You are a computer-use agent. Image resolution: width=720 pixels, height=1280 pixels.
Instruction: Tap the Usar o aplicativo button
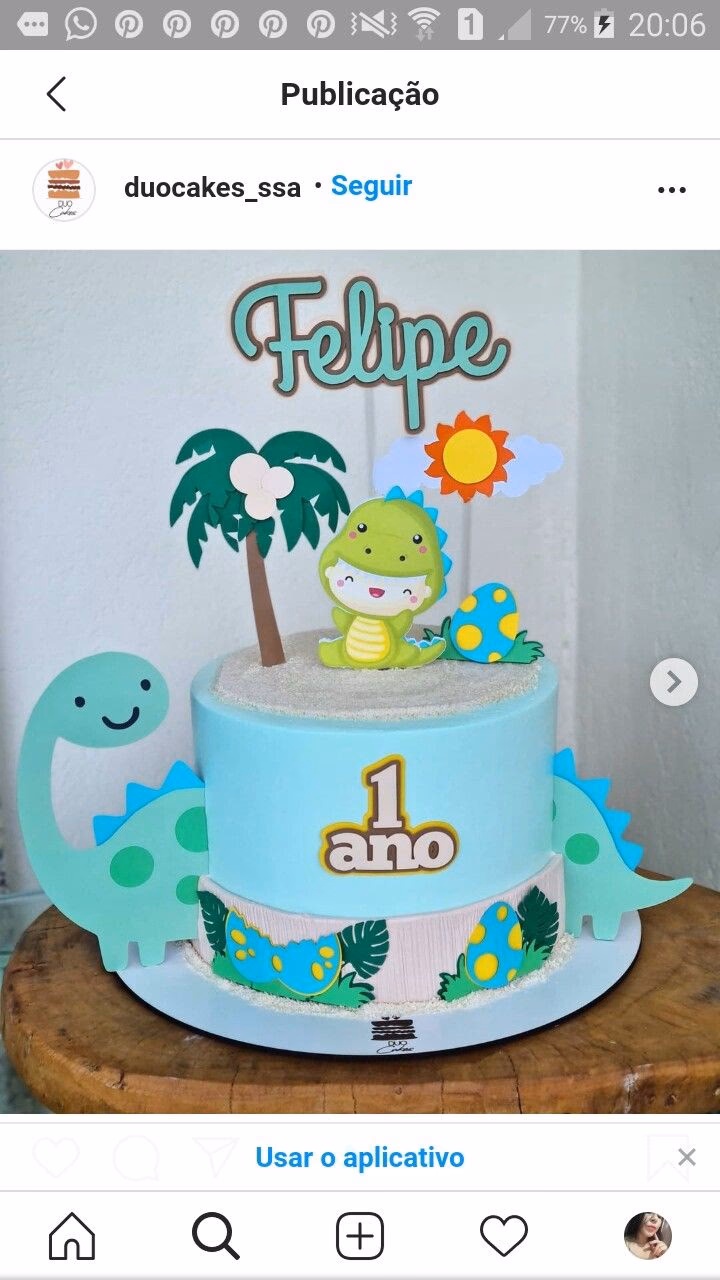(x=360, y=1157)
